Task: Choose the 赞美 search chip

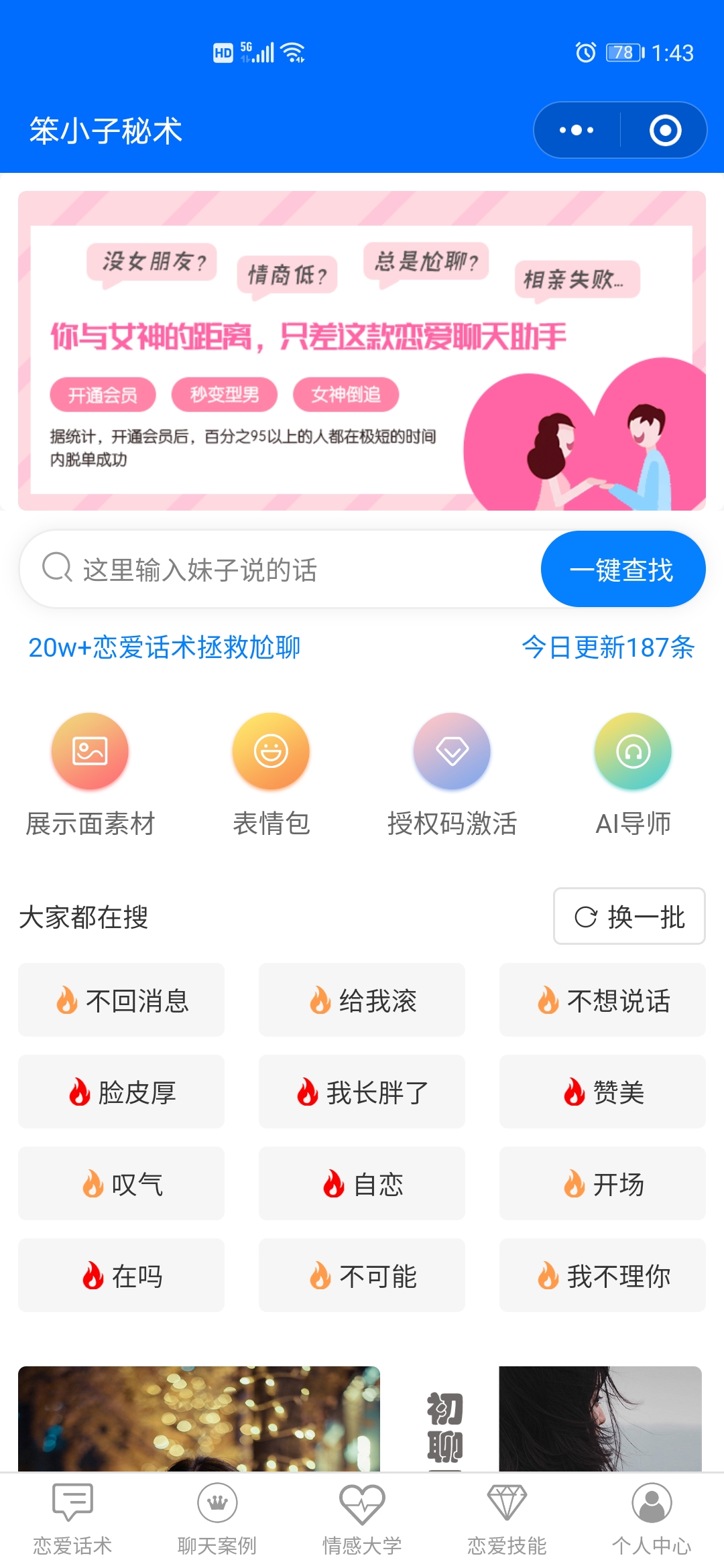Action: tap(603, 1092)
